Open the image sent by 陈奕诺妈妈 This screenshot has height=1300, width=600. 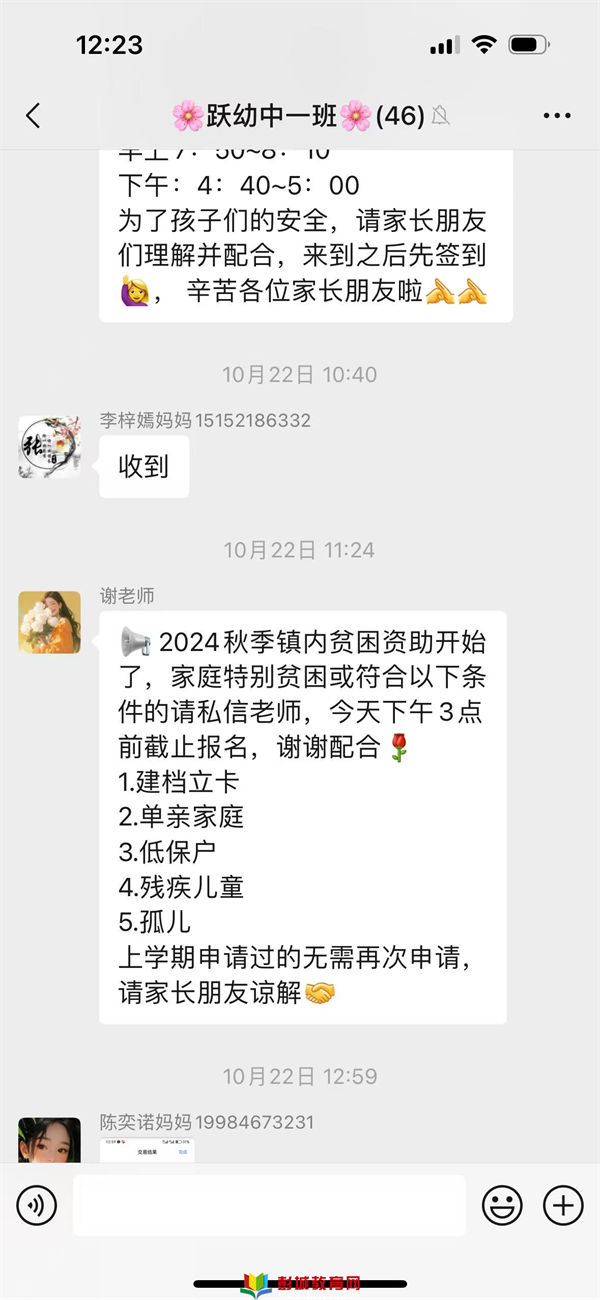(148, 1150)
